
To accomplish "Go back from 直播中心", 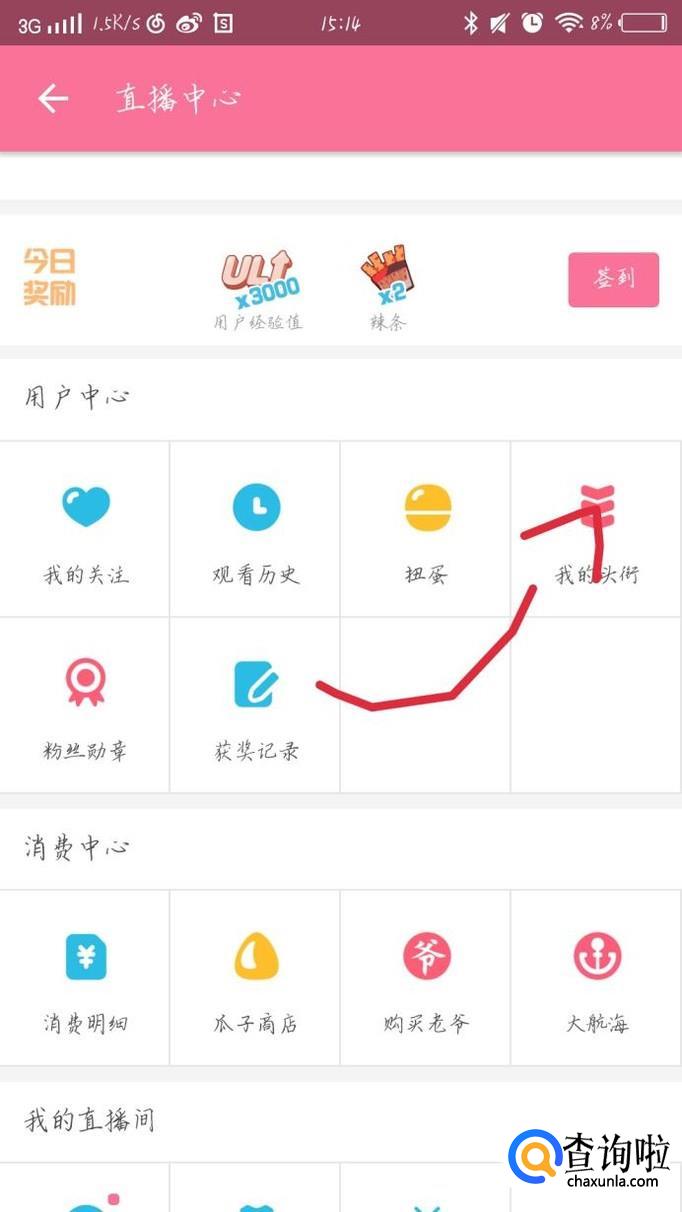I will coord(53,98).
